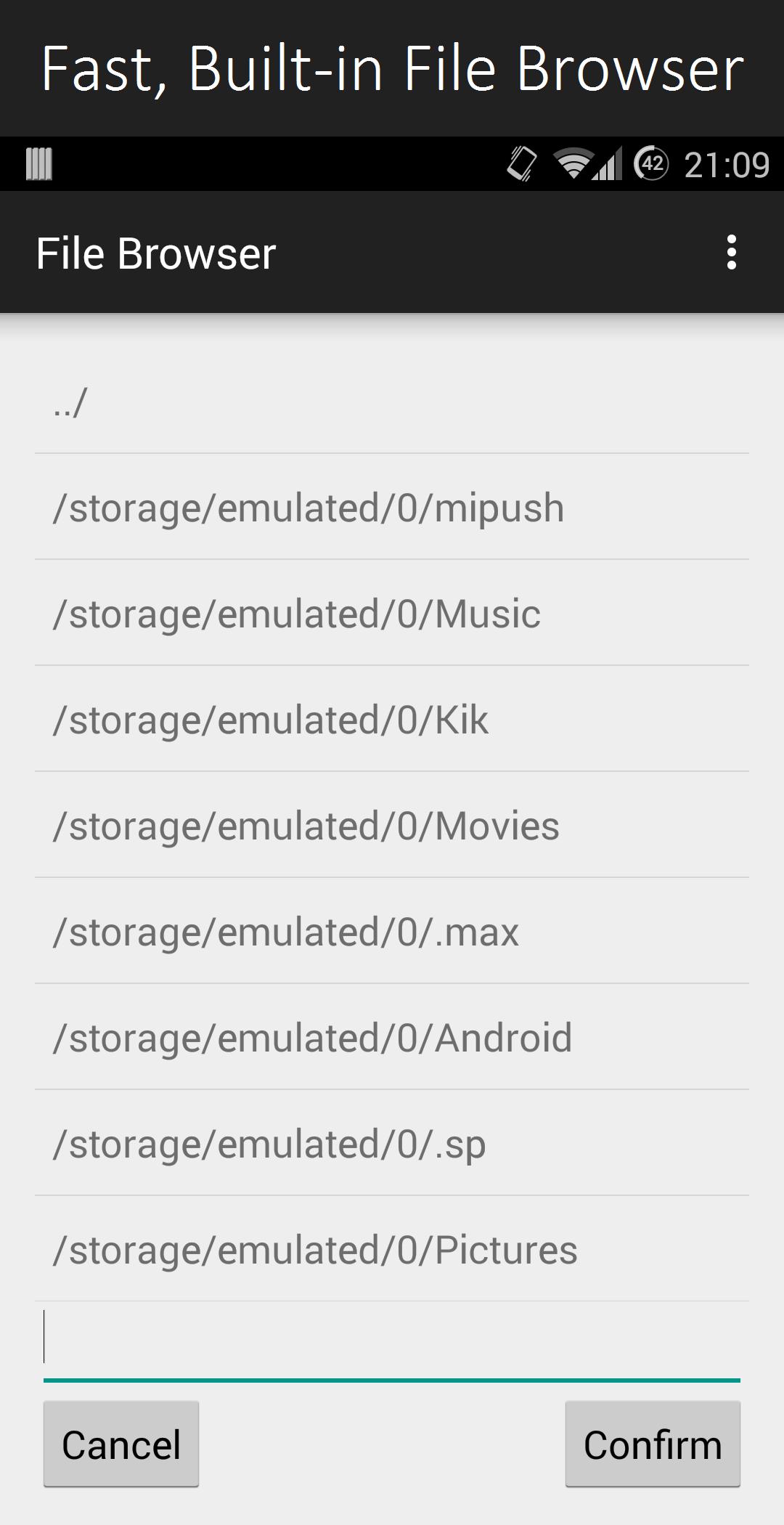
Task: Select the hidden .sp folder
Action: point(392,1144)
